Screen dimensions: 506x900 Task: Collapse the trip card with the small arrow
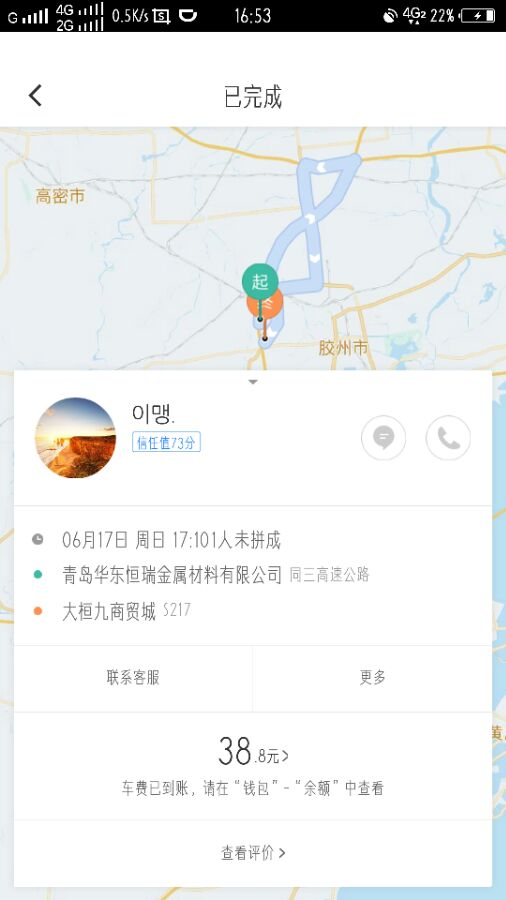253,382
